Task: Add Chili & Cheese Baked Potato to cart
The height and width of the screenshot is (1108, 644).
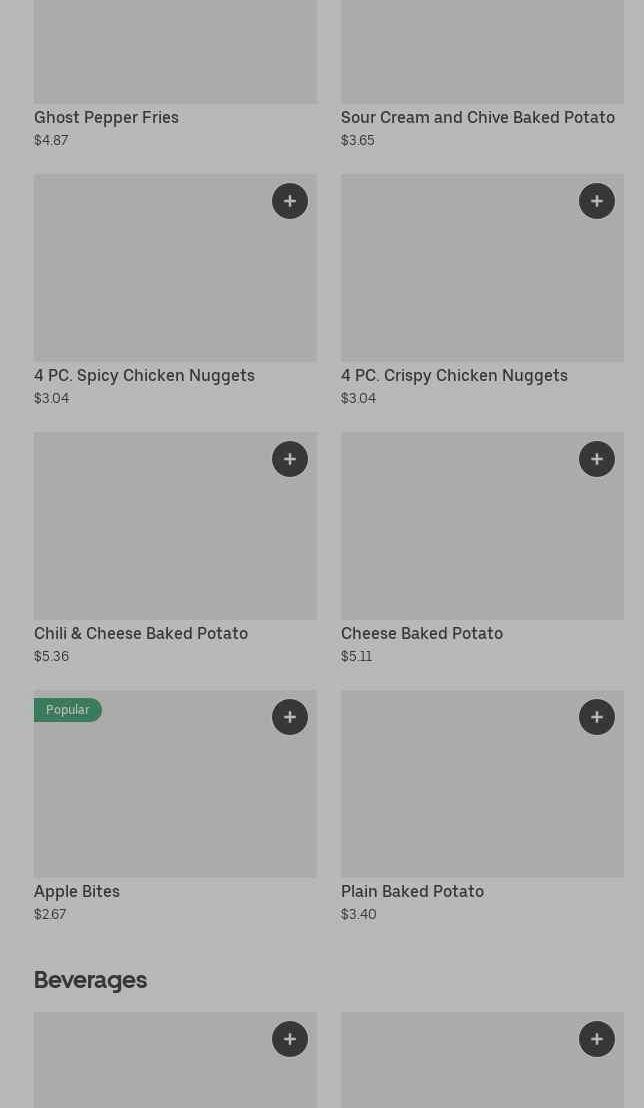Action: click(x=290, y=459)
